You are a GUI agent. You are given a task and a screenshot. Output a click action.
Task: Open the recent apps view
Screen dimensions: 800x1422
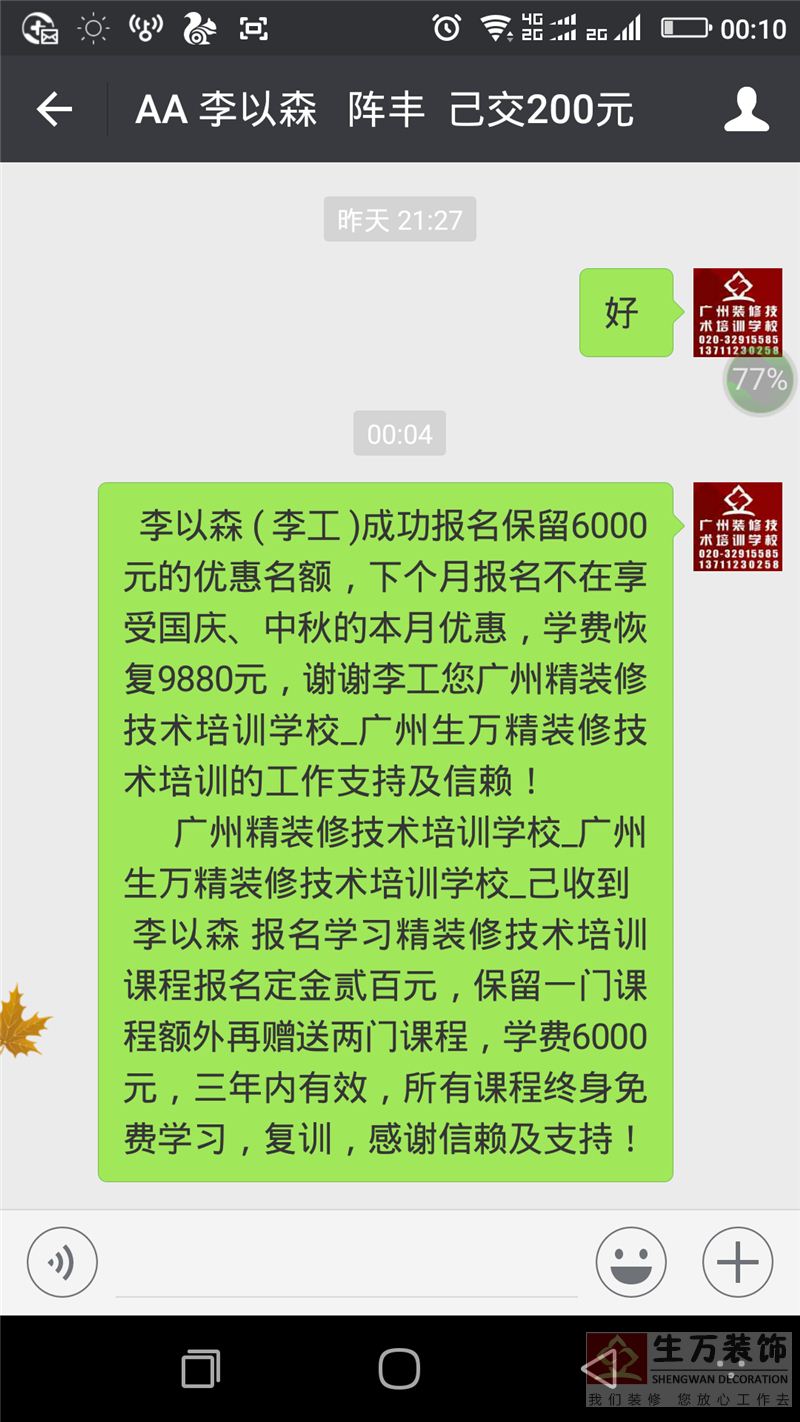click(x=200, y=1367)
